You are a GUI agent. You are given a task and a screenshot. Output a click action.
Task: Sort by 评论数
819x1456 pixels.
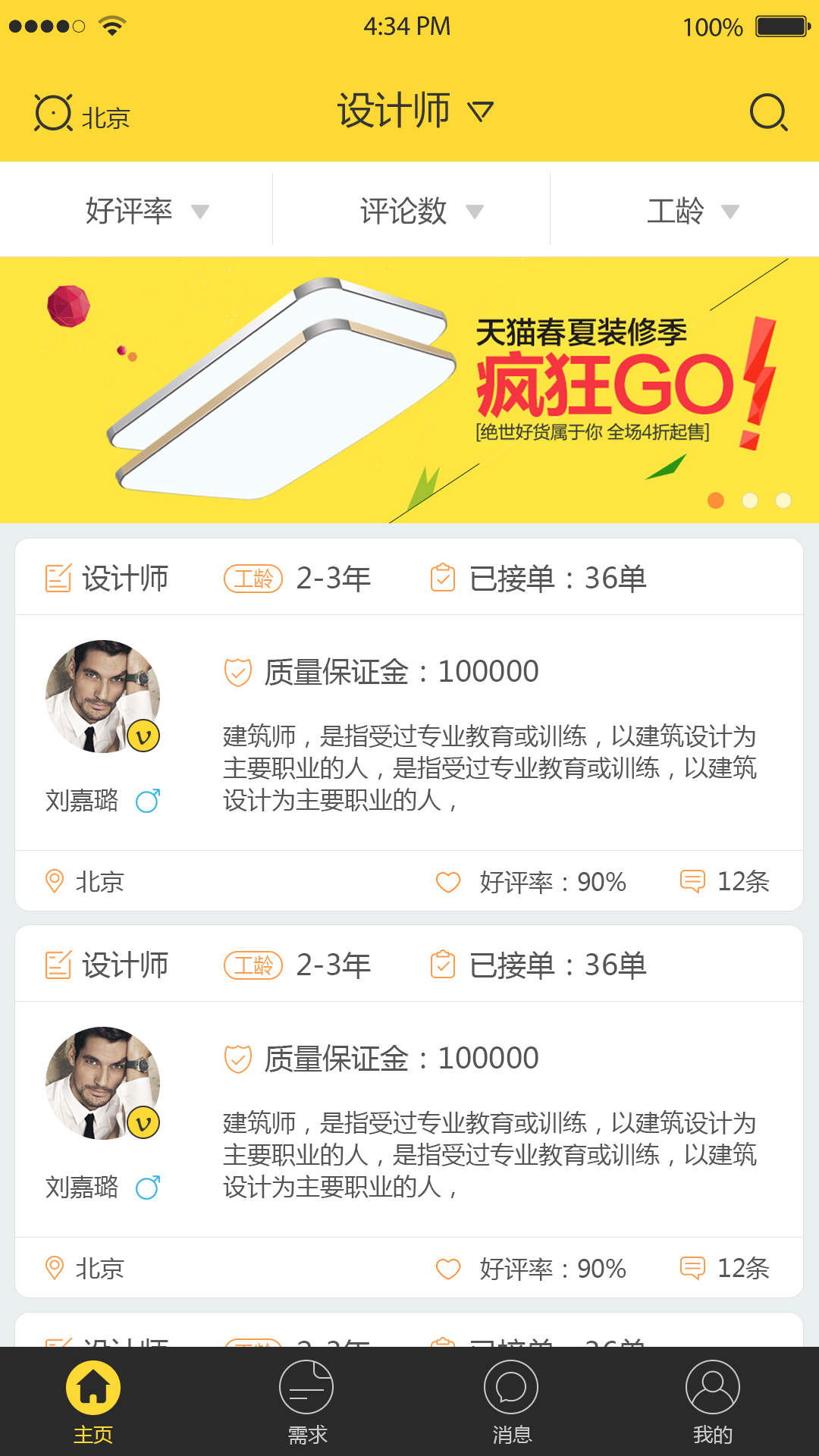click(422, 210)
